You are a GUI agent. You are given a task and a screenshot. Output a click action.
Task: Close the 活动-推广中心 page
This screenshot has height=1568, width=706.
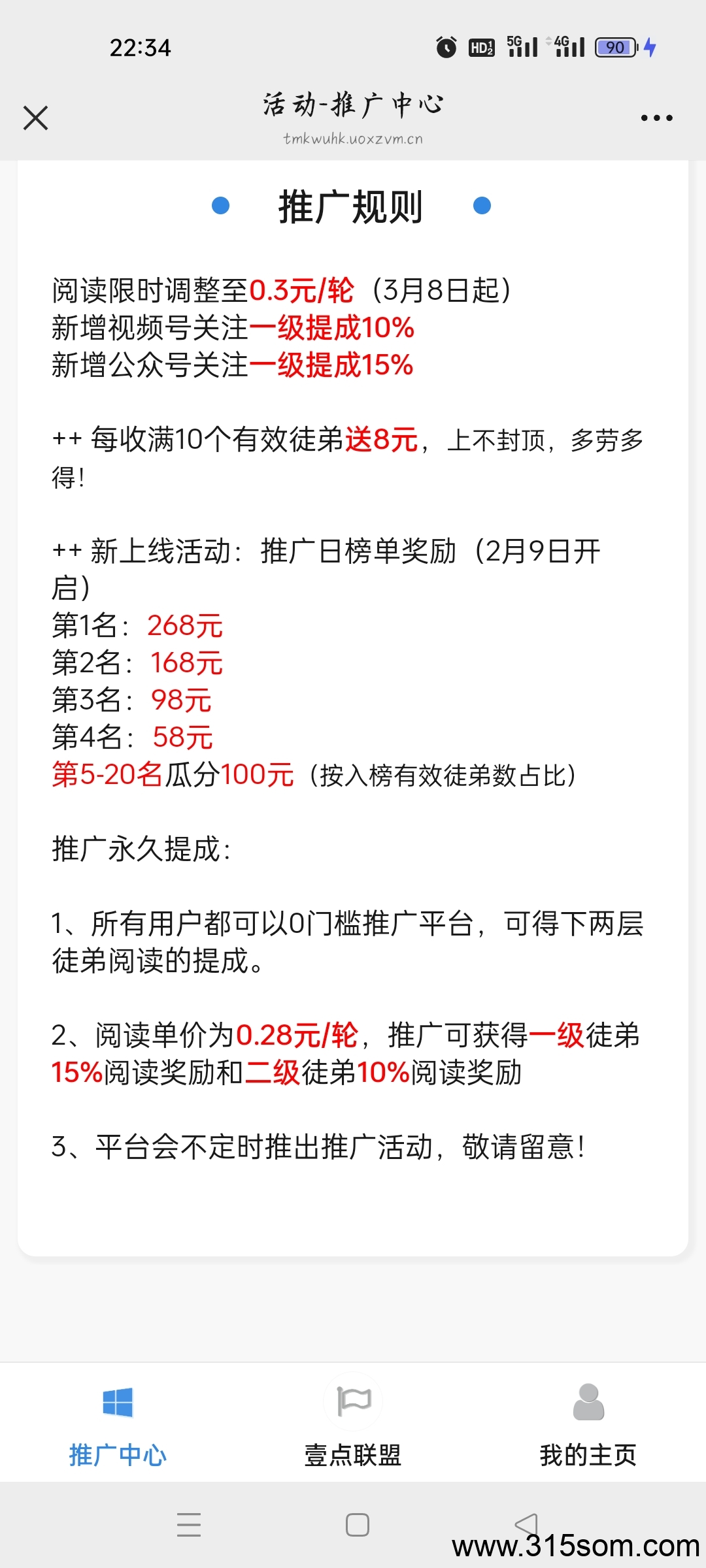pos(35,118)
